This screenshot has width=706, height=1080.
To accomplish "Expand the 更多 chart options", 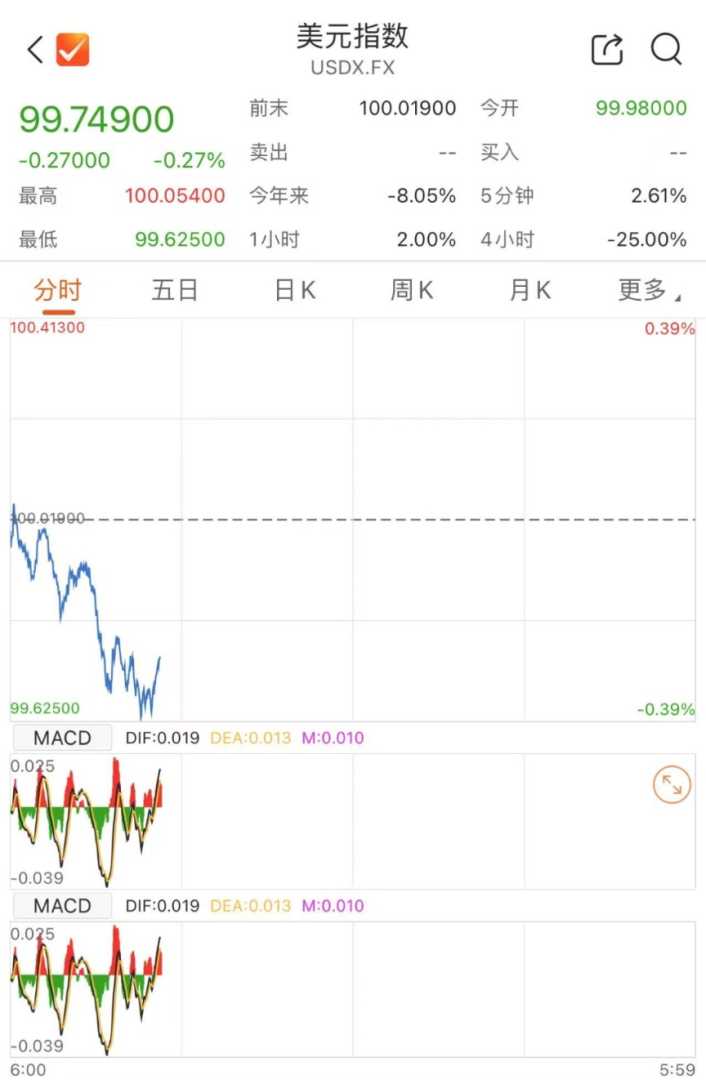I will [x=649, y=291].
